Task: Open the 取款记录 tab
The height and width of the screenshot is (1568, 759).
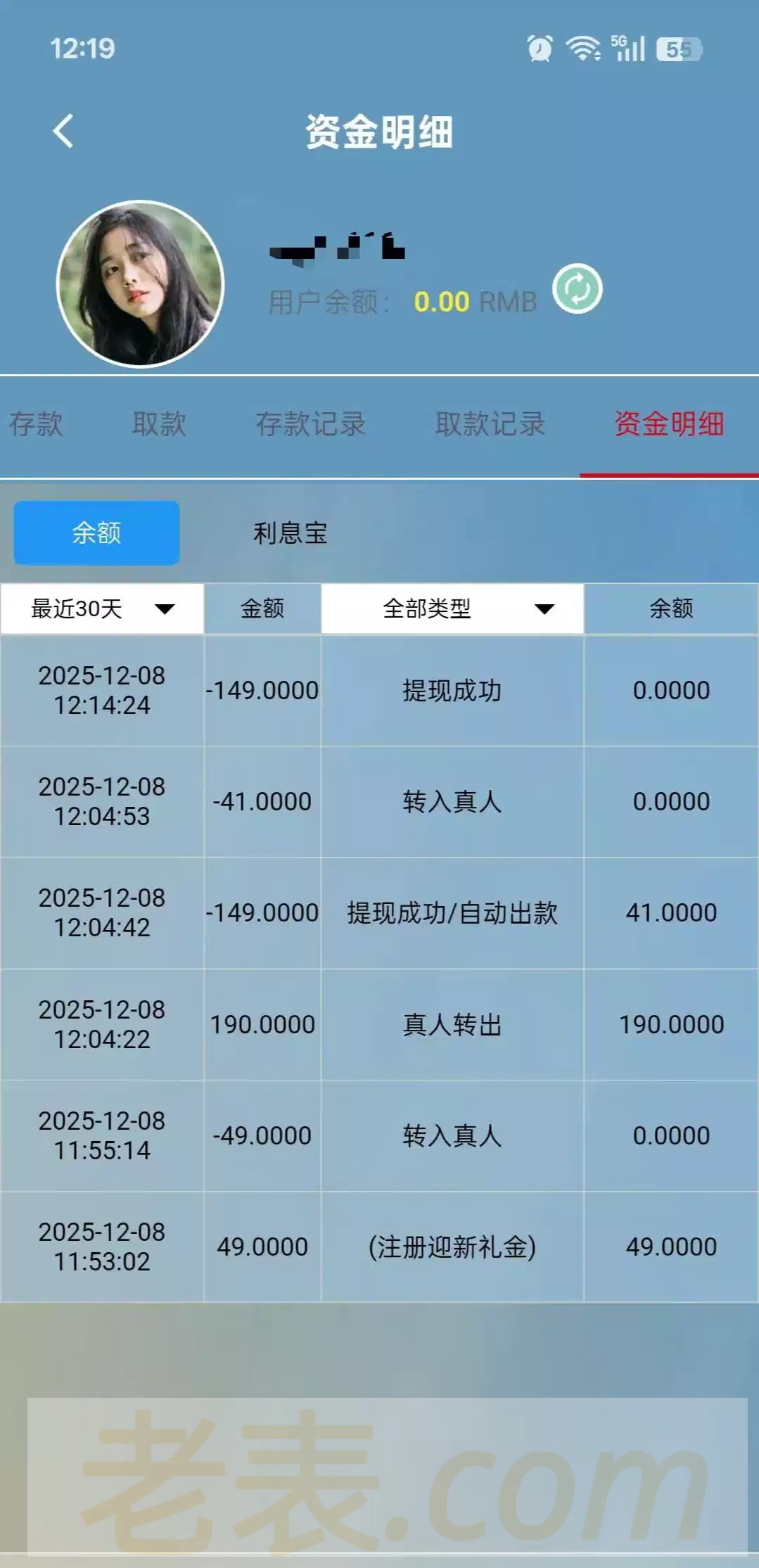Action: (490, 424)
